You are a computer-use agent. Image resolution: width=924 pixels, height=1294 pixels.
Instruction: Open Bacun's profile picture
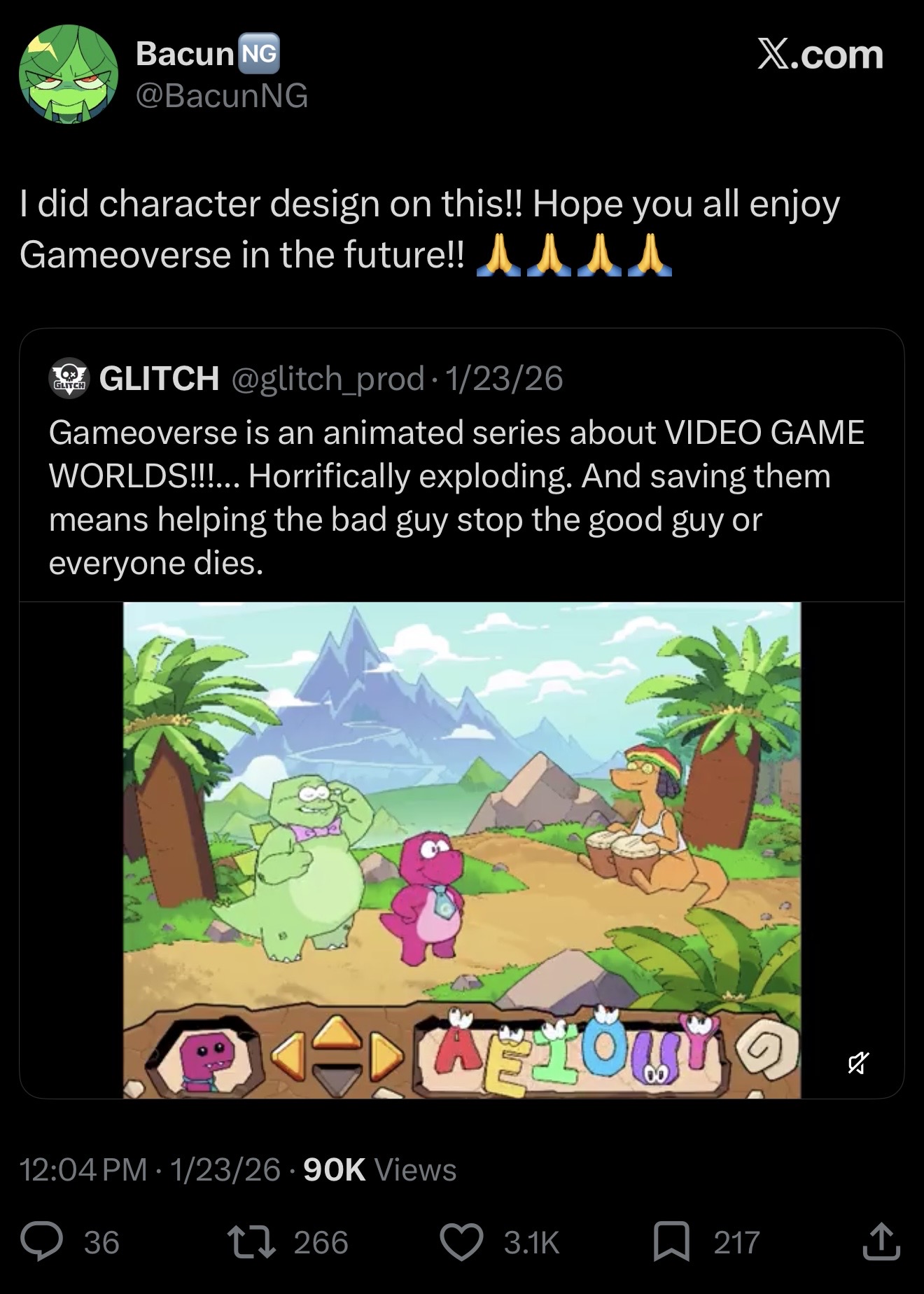point(69,74)
